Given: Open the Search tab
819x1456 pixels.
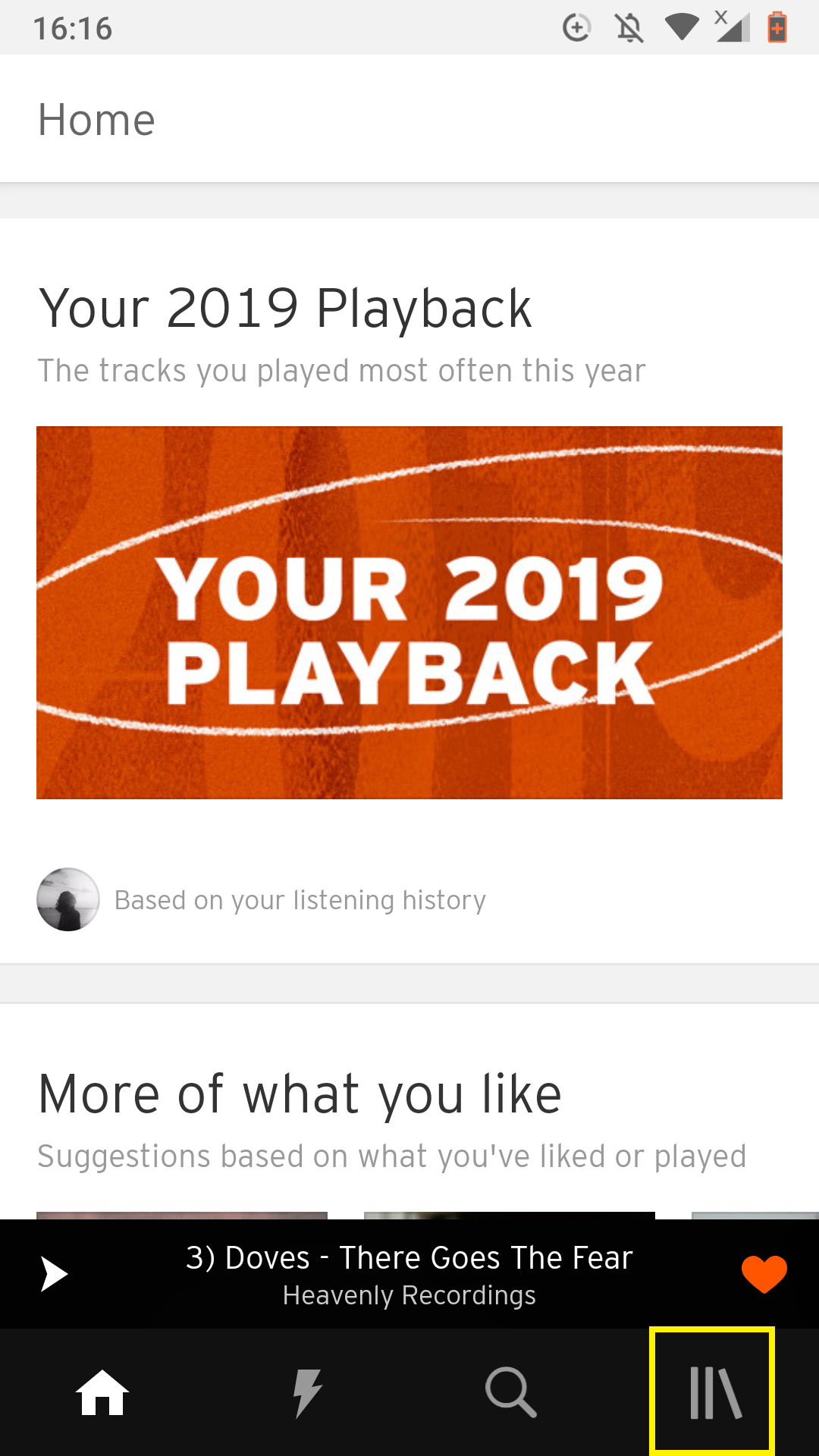Looking at the screenshot, I should (x=511, y=1392).
